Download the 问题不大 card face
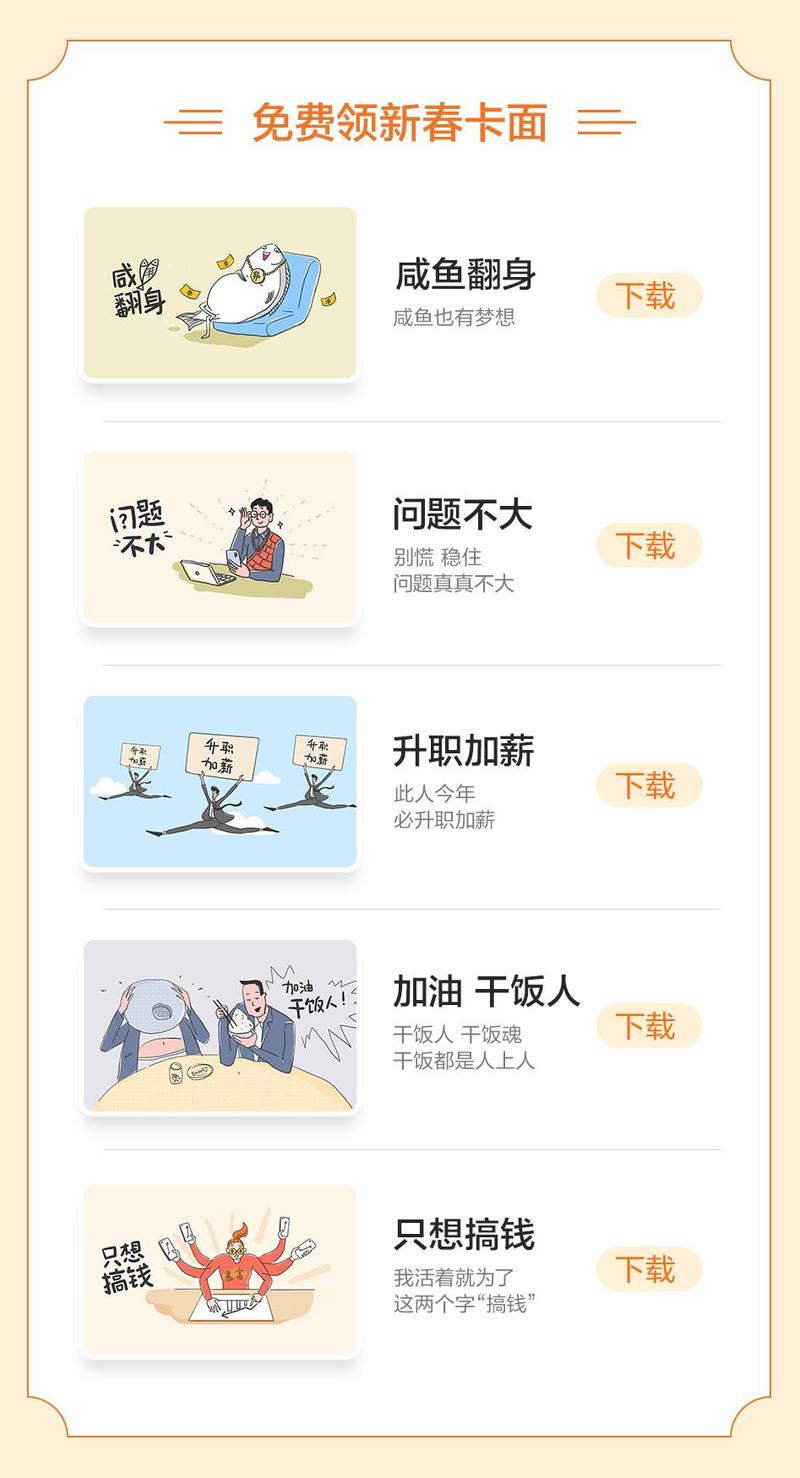 coord(649,545)
